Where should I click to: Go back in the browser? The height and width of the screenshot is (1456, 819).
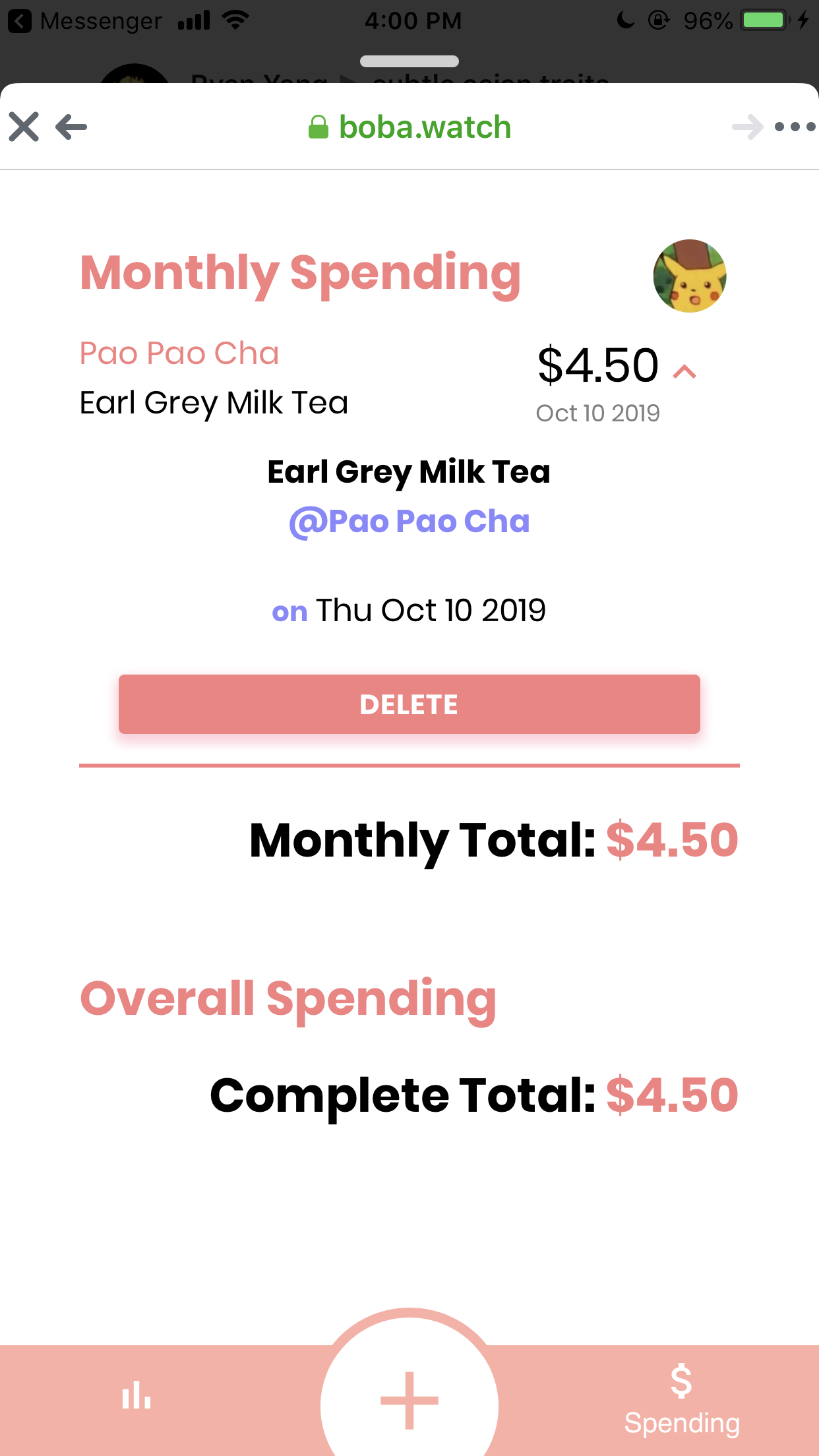(71, 127)
